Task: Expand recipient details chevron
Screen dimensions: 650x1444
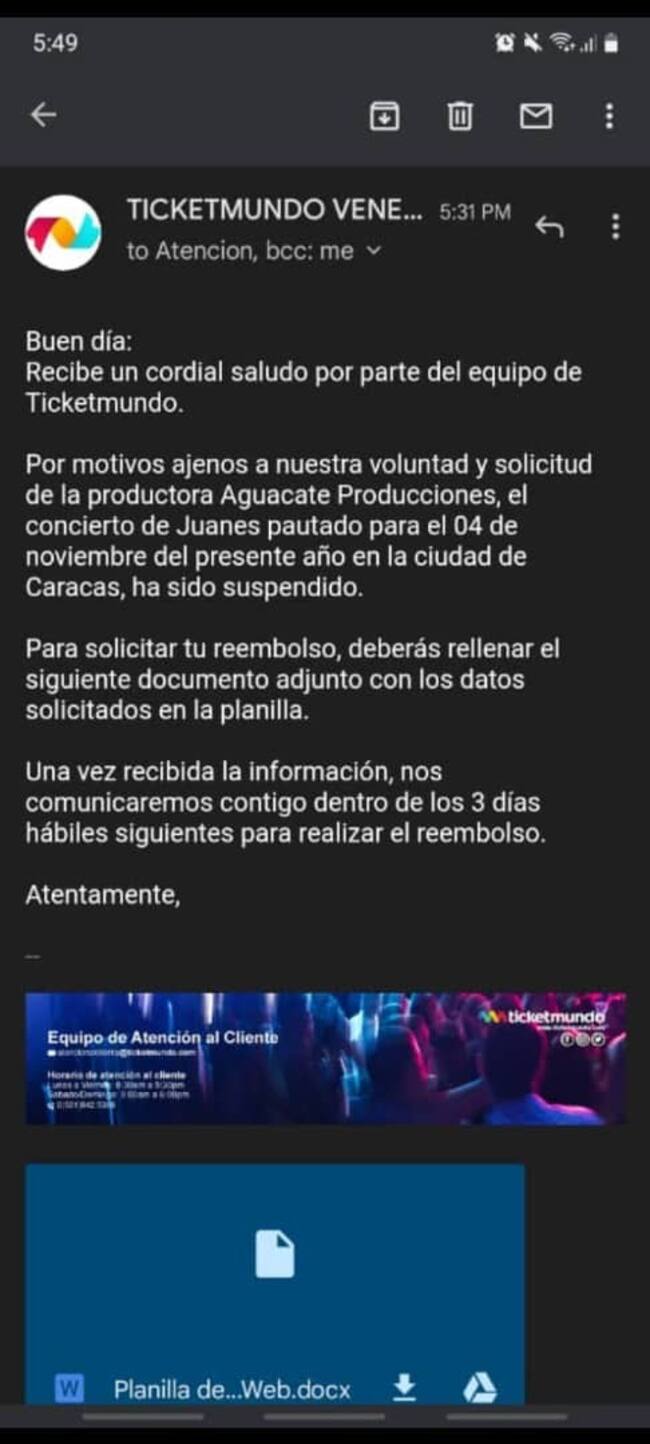Action: [x=374, y=251]
